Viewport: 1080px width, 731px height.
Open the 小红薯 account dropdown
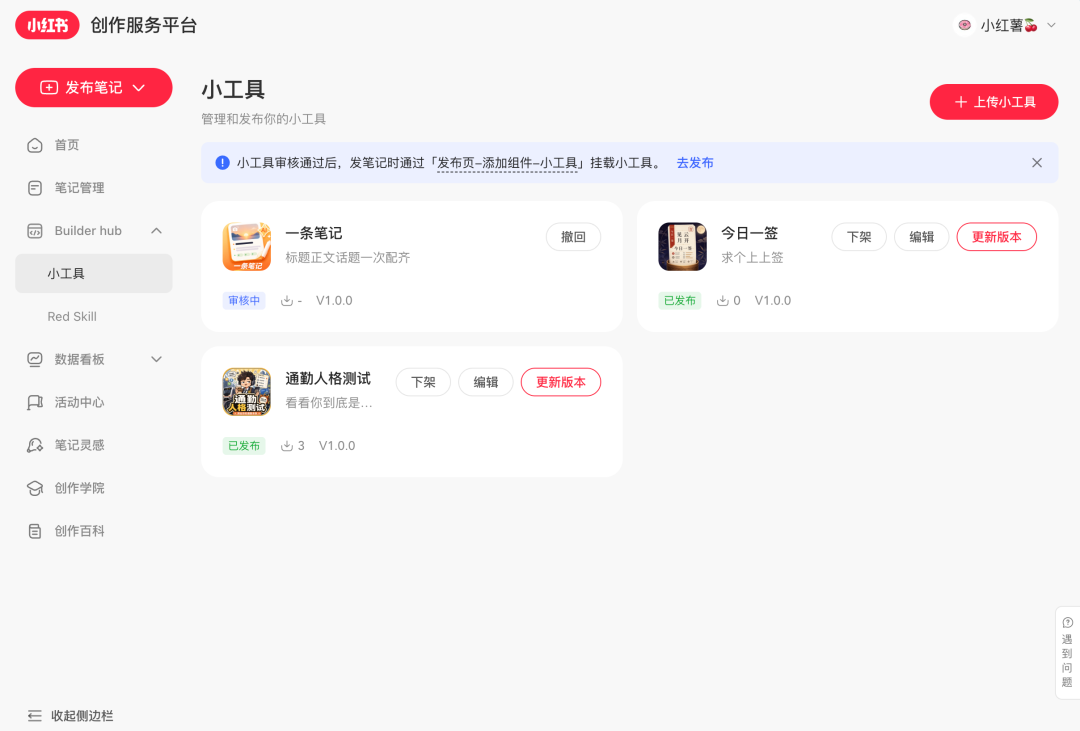[1007, 25]
